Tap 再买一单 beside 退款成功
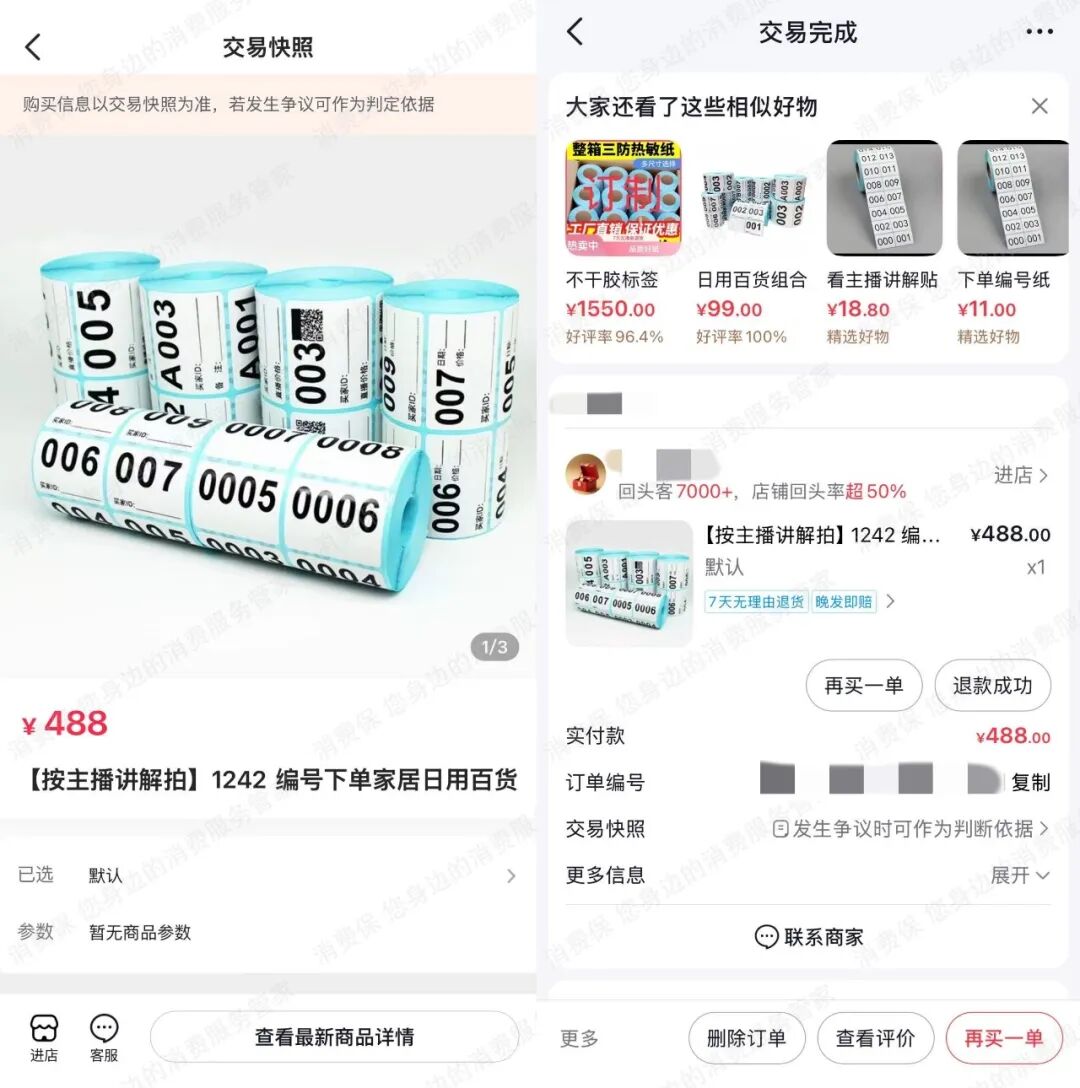 (x=863, y=685)
